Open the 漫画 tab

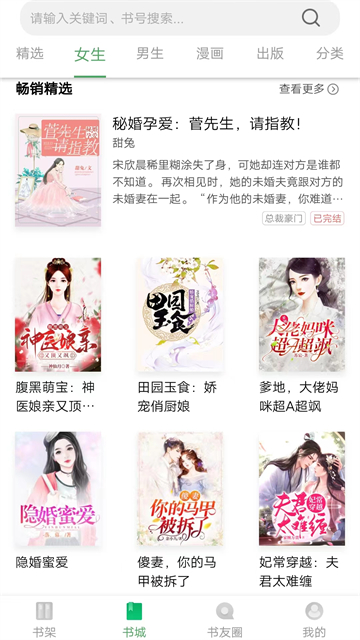(210, 54)
